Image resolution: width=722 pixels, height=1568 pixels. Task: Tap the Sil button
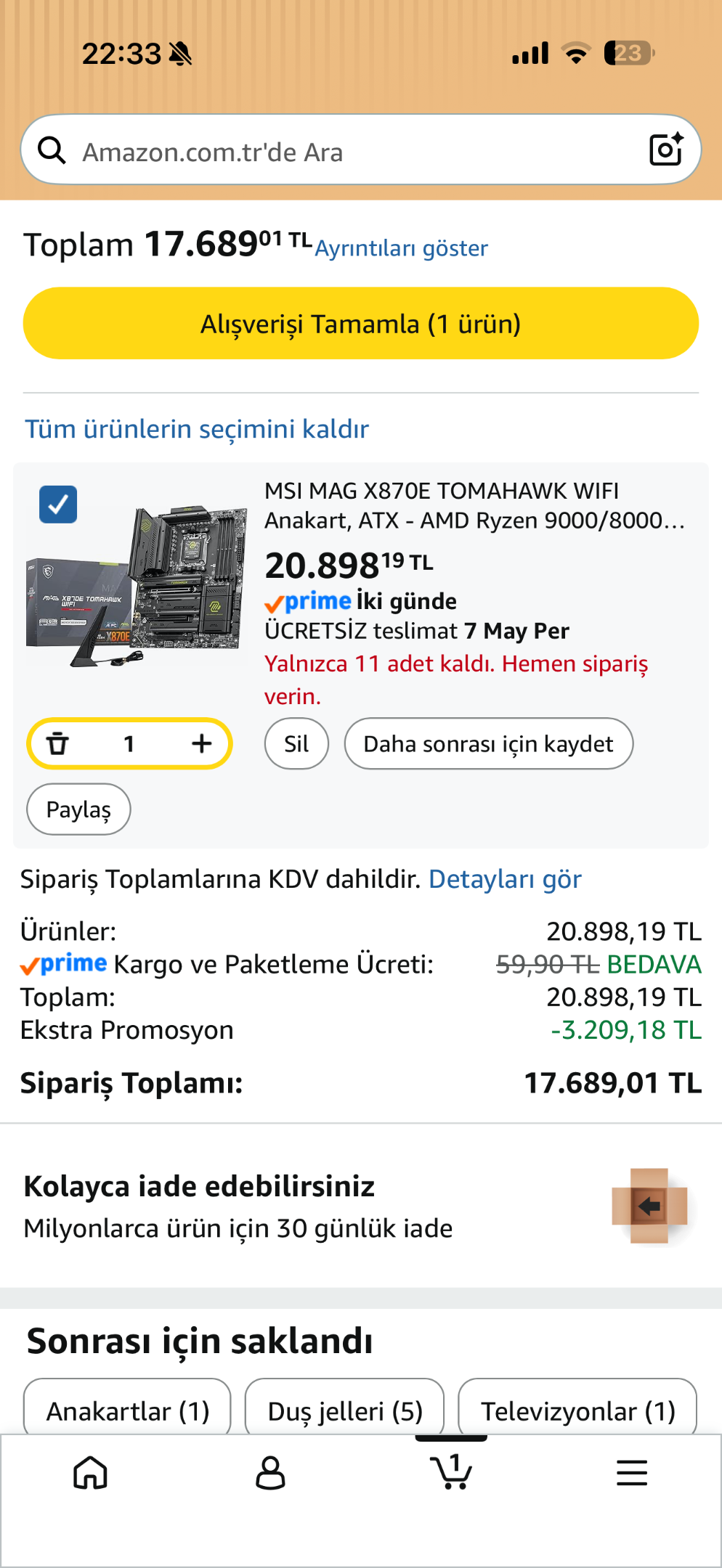click(x=296, y=743)
